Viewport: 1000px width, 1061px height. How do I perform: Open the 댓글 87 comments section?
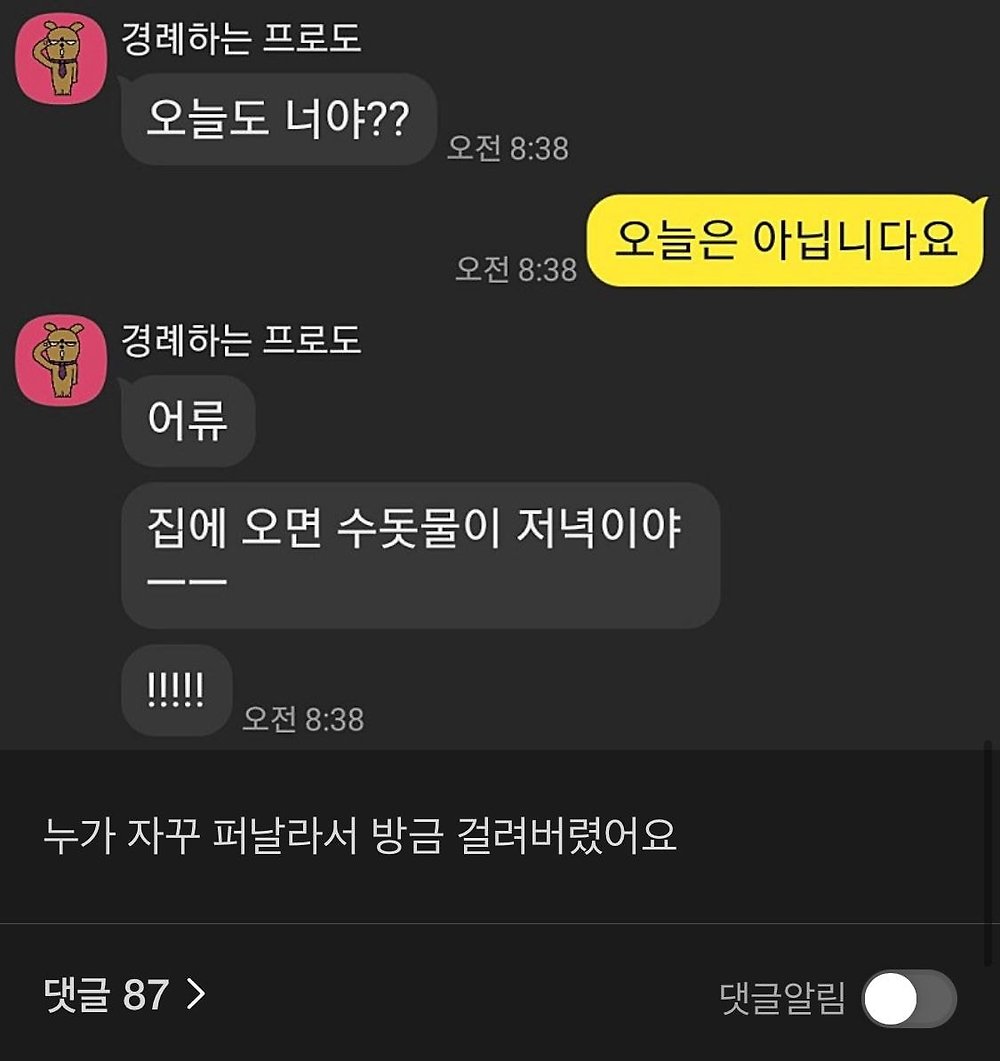[125, 995]
